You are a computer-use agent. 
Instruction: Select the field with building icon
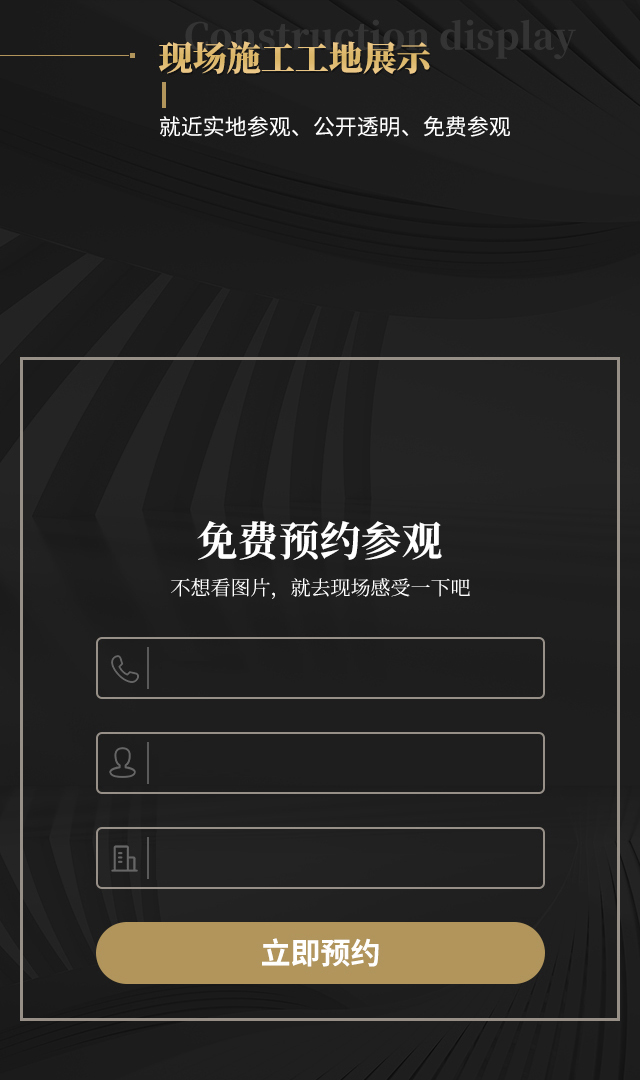[x=345, y=858]
